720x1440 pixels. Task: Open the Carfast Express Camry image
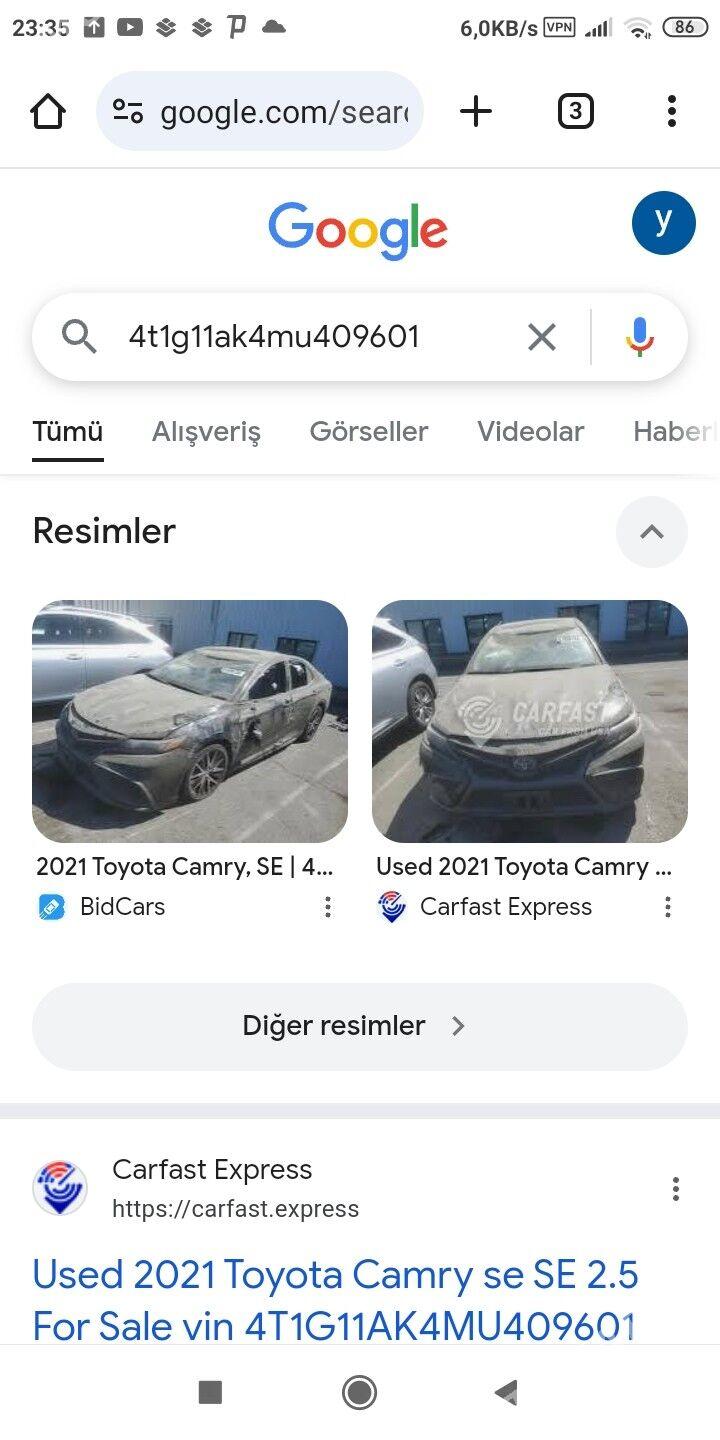(x=530, y=721)
